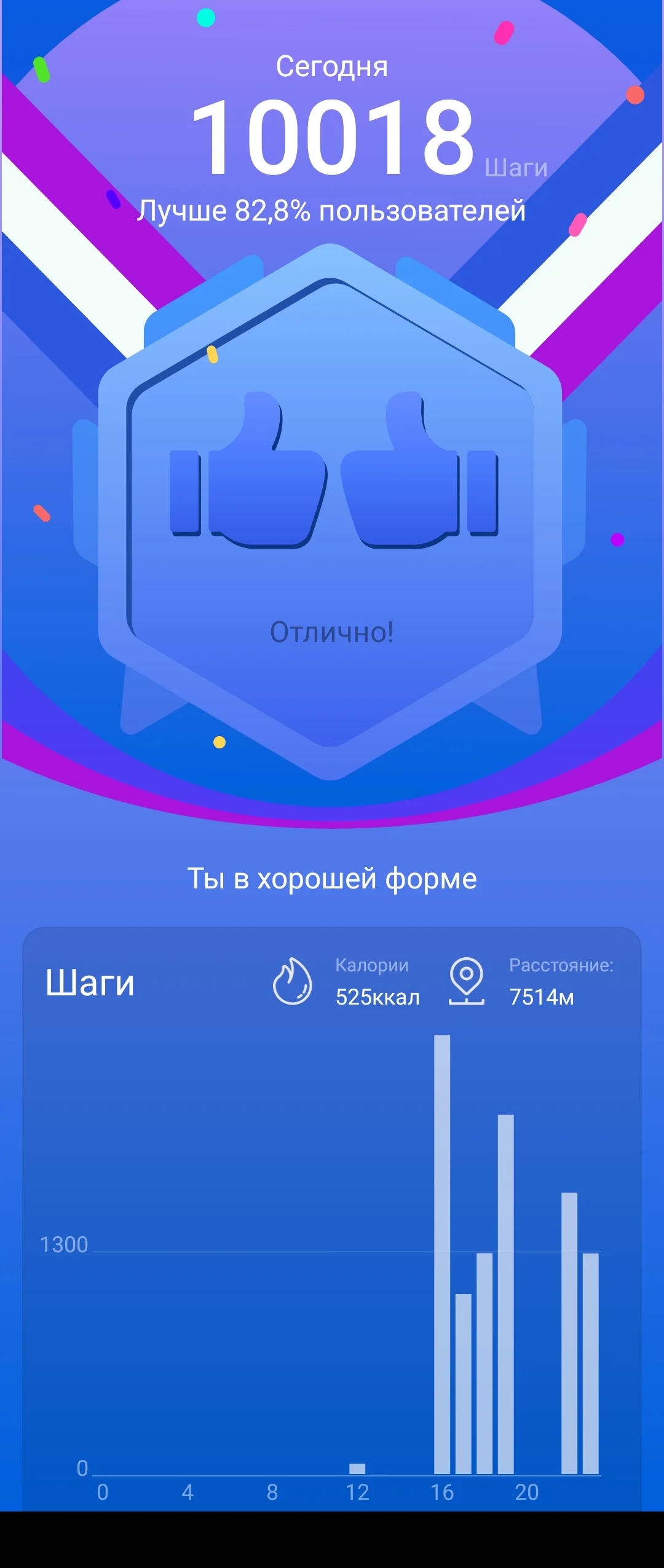Screen dimensions: 664x1568
Task: Open the 'Ты в хорошей форме' message
Action: [x=332, y=879]
